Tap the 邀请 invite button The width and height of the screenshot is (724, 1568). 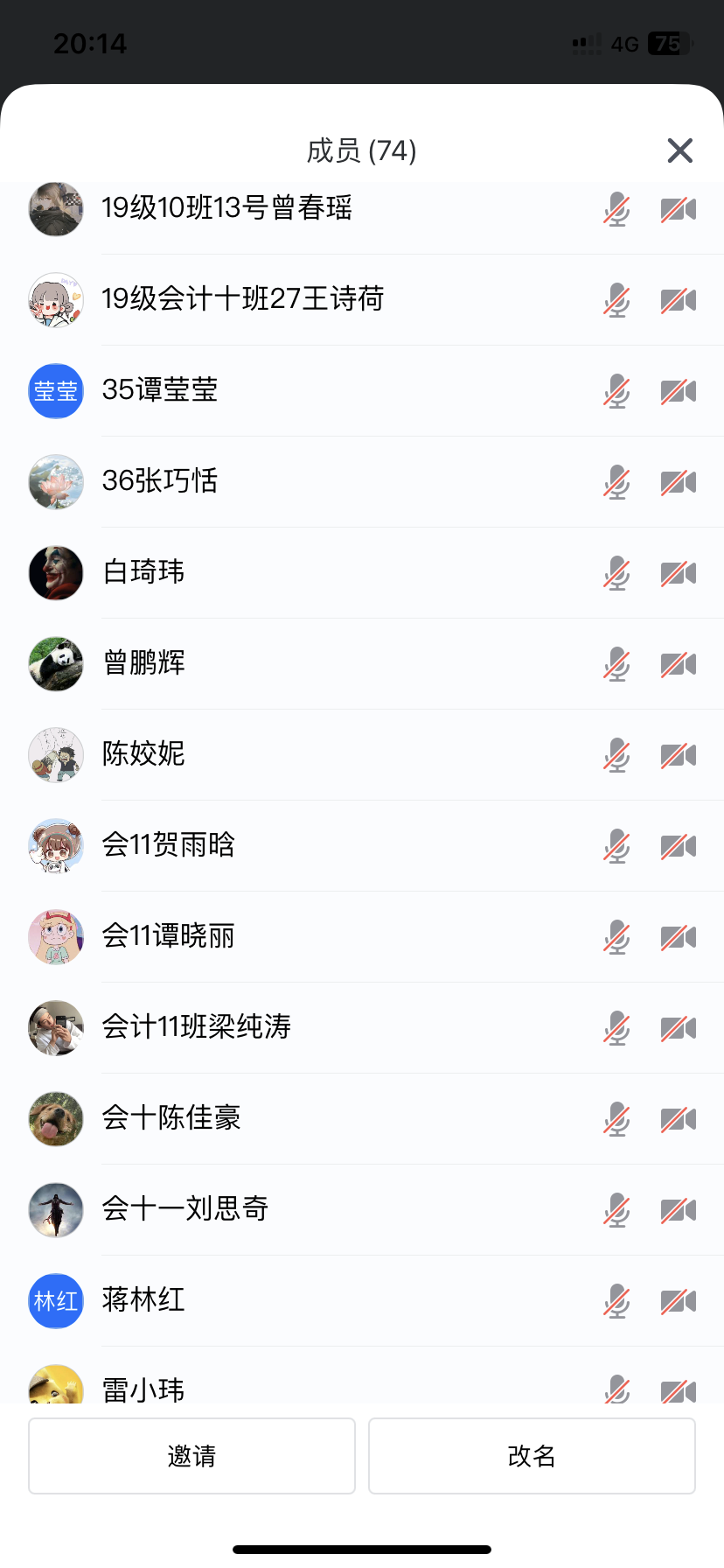(191, 1455)
